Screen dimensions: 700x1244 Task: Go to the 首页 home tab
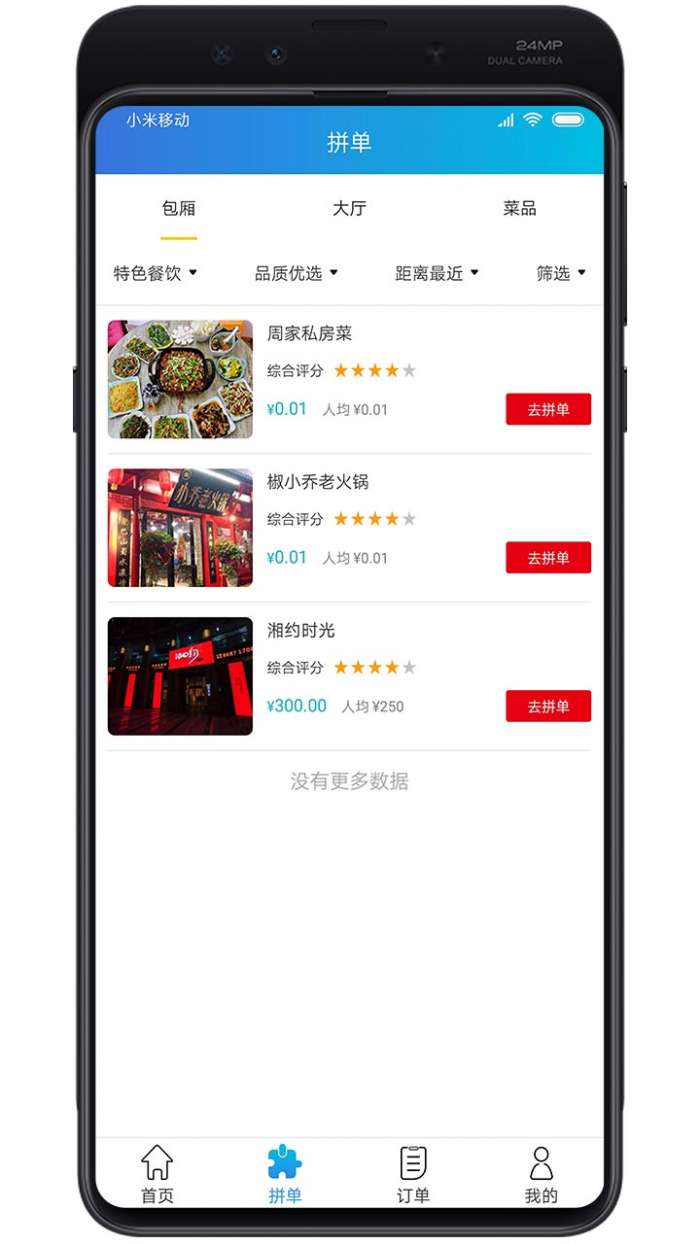pyautogui.click(x=157, y=1174)
